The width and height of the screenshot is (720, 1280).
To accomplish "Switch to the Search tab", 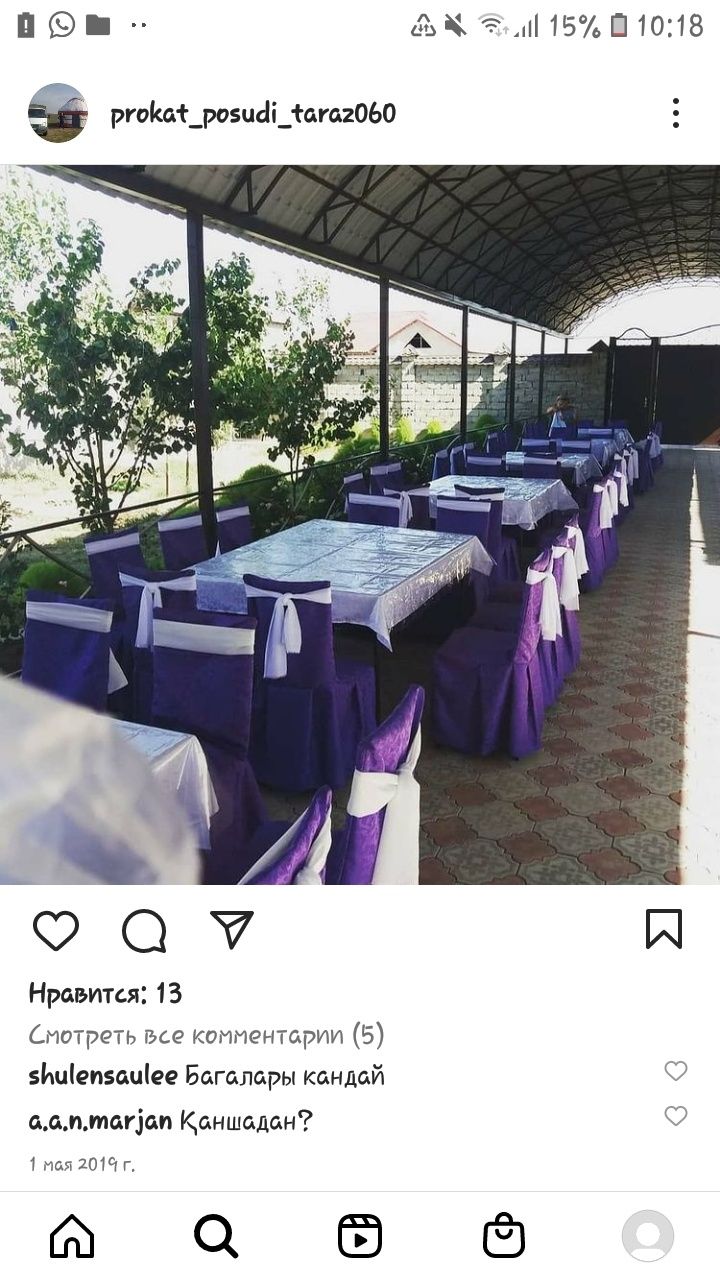I will tap(216, 1236).
